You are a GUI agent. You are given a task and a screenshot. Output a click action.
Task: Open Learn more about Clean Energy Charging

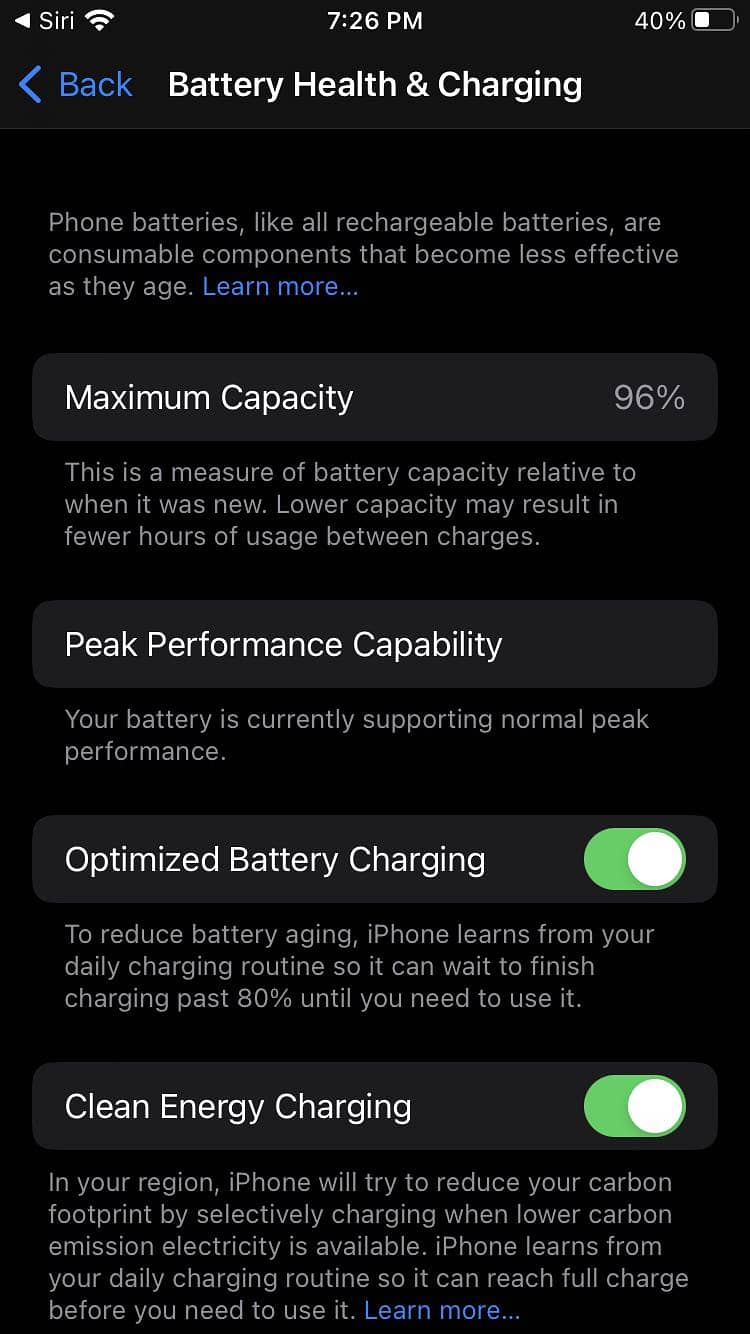click(x=442, y=1310)
